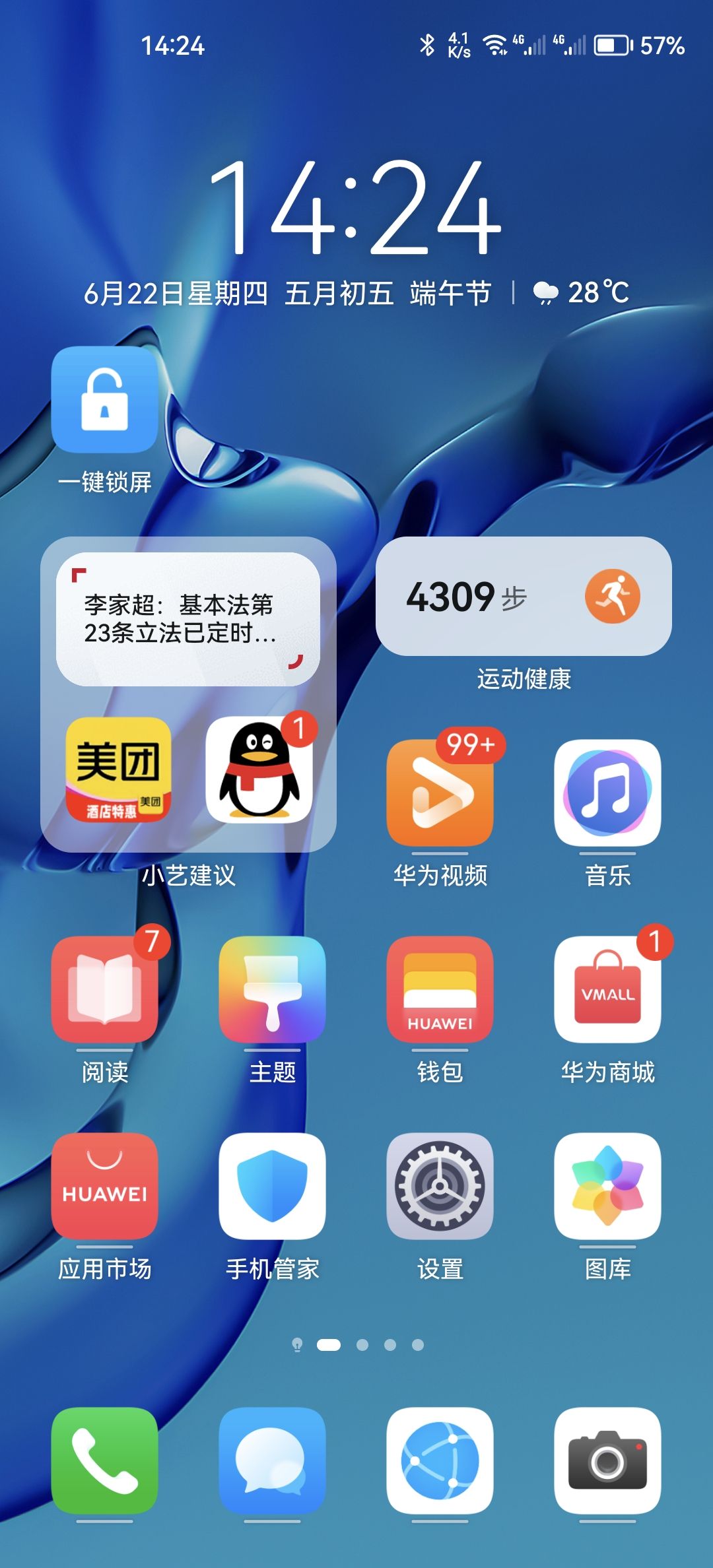Launch the 美团 app
This screenshot has width=713, height=1568.
(x=118, y=769)
